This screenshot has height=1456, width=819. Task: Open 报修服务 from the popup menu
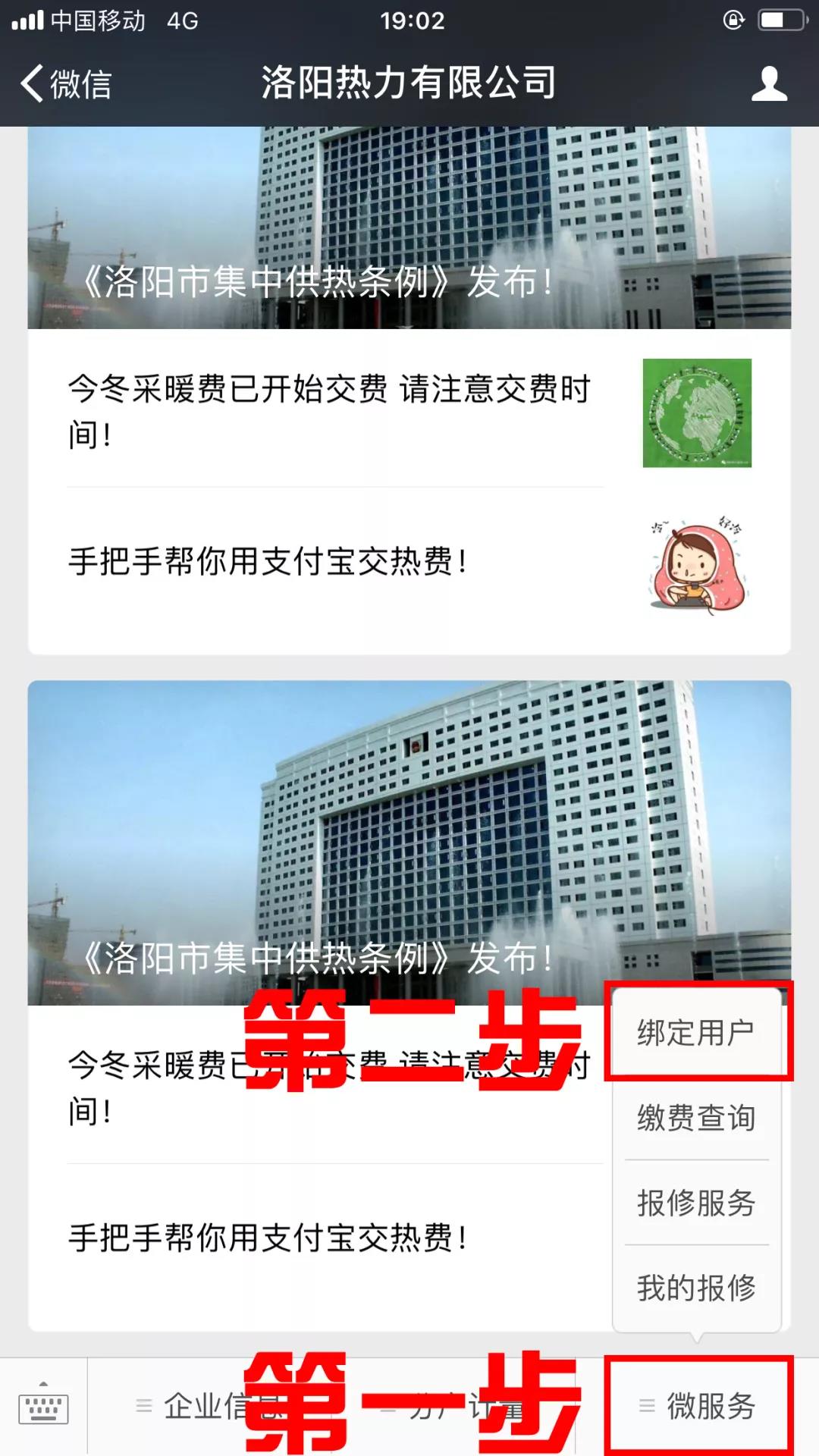pyautogui.click(x=696, y=1203)
